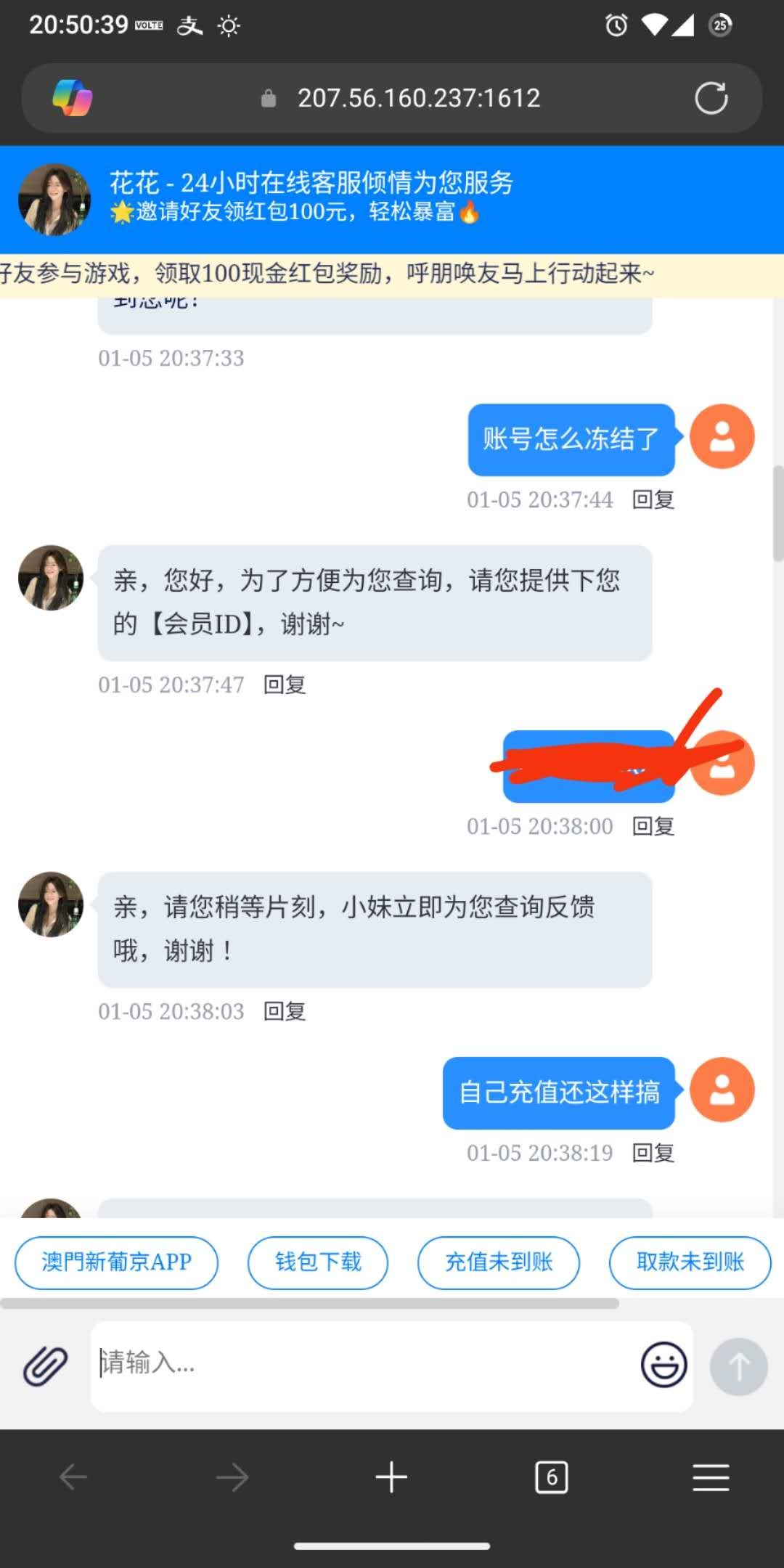The width and height of the screenshot is (784, 1568).
Task: Select the 澳門新葡京APP quick chip
Action: coord(116,1262)
